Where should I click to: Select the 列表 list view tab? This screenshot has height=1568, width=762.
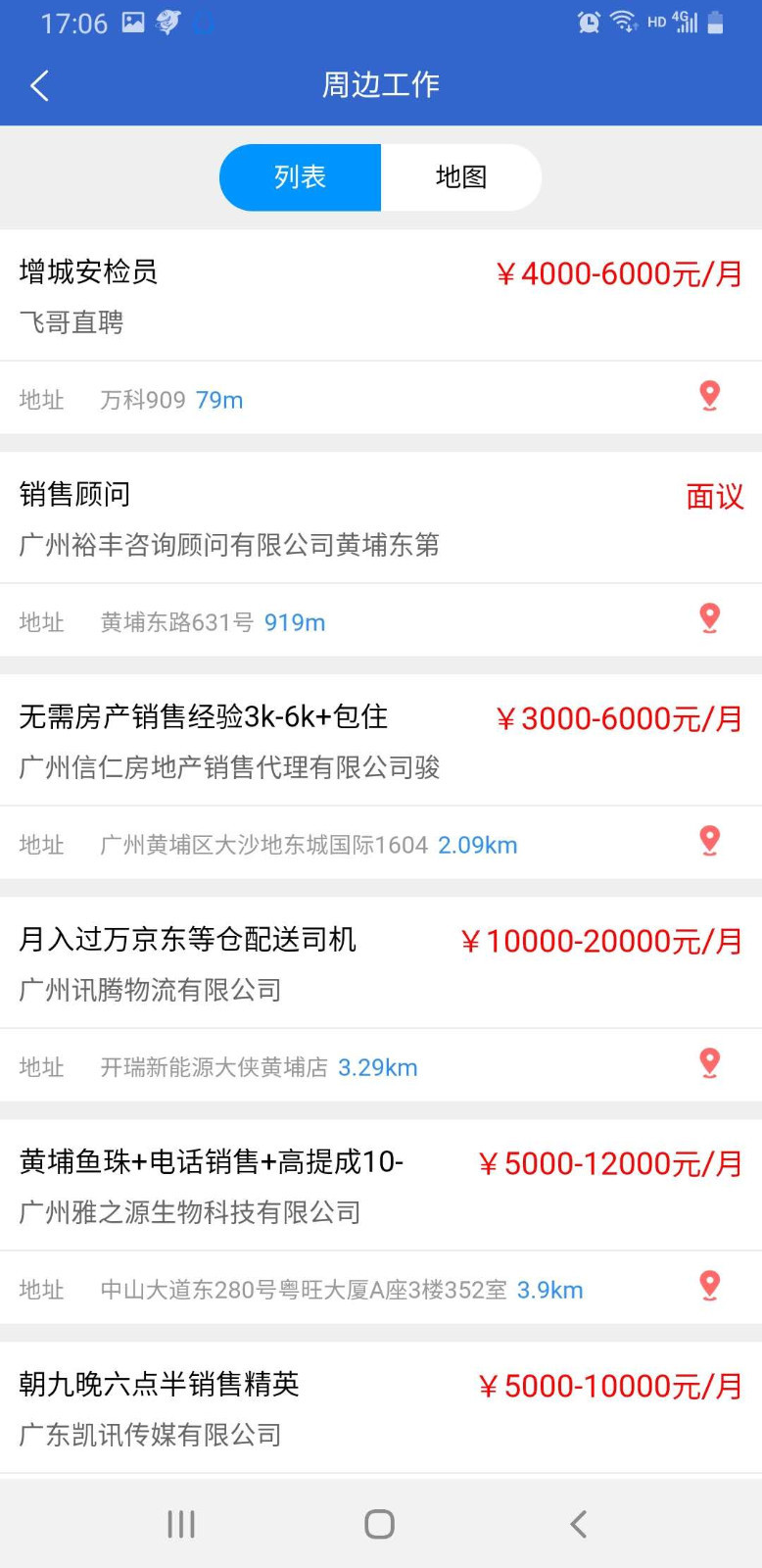coord(300,177)
